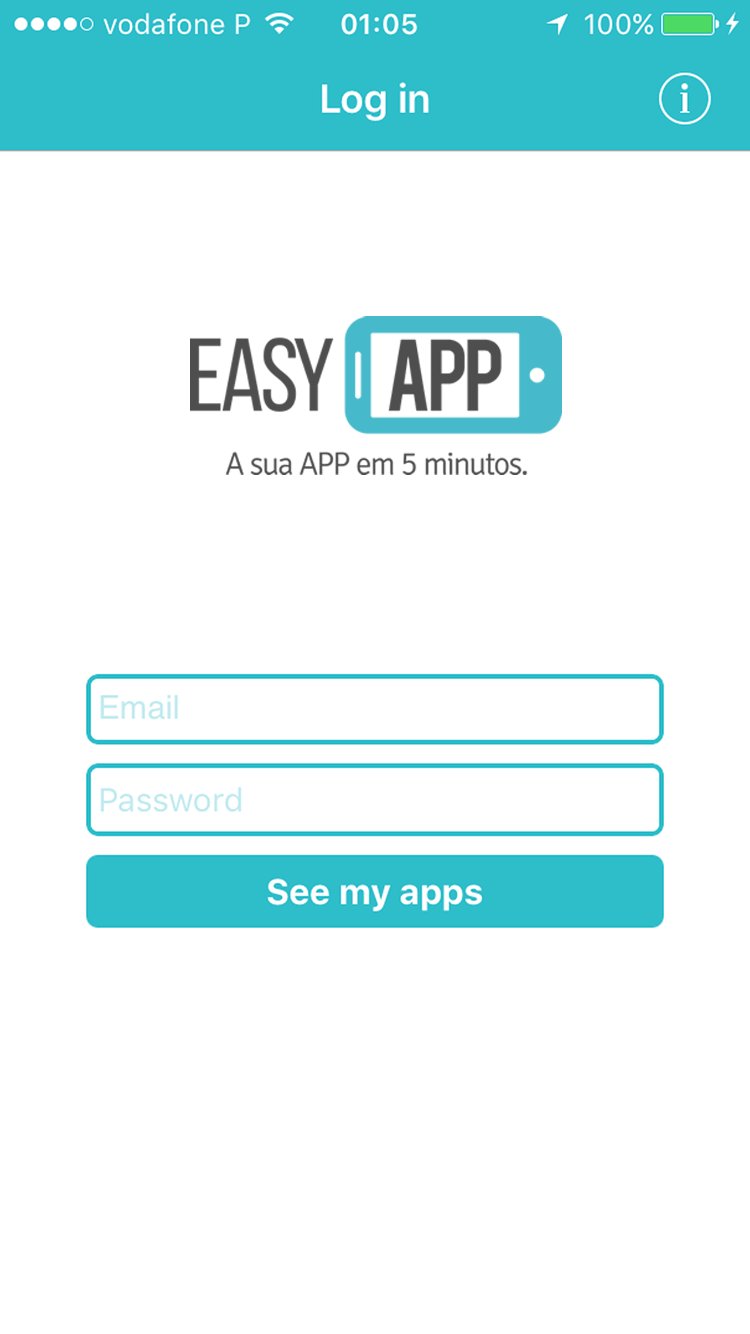Tap the Wi-Fi icon in the status bar
Image resolution: width=750 pixels, height=1334 pixels.
point(278,23)
